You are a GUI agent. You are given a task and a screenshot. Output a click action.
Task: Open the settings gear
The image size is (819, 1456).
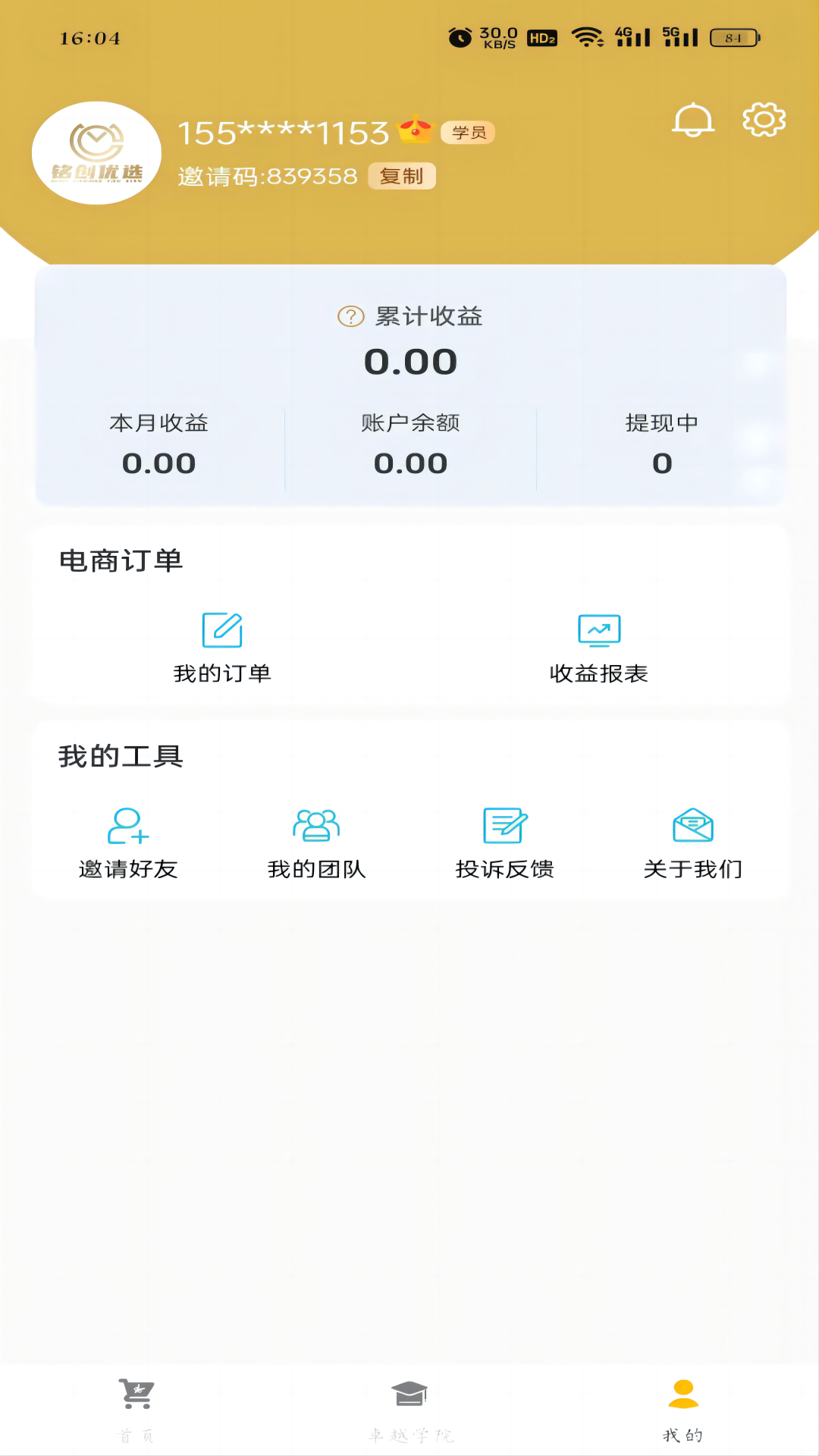764,119
